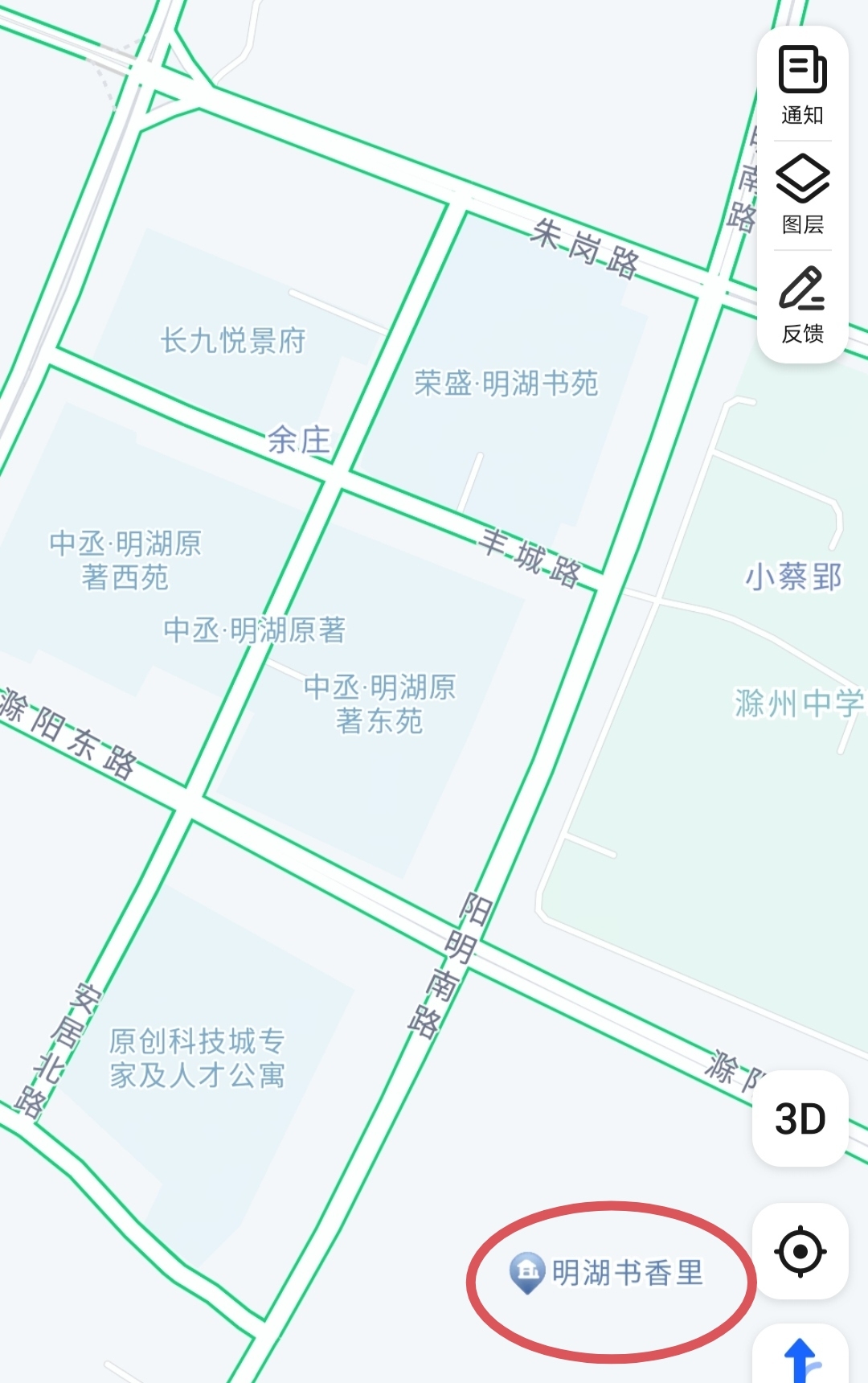Switch the map to 3D view
This screenshot has height=1383, width=868.
800,1118
